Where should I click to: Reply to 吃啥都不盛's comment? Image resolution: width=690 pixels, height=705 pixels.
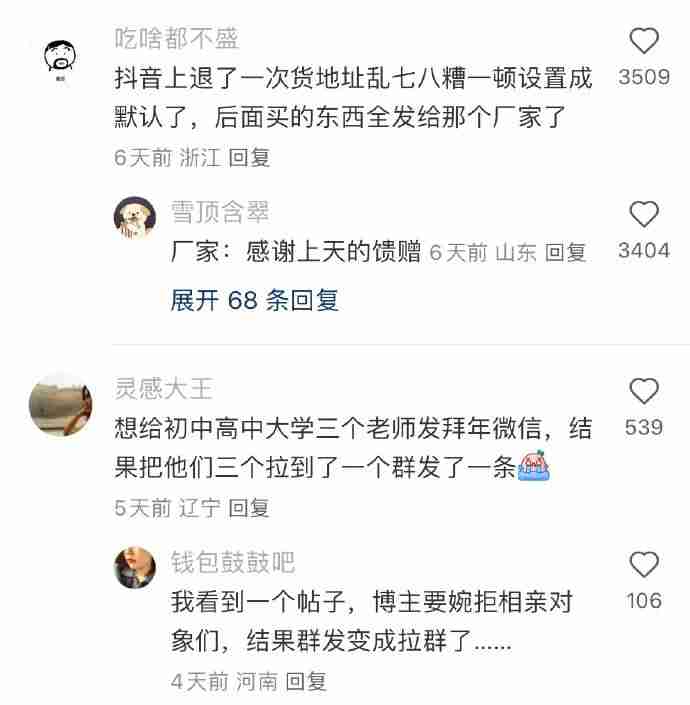click(x=249, y=158)
